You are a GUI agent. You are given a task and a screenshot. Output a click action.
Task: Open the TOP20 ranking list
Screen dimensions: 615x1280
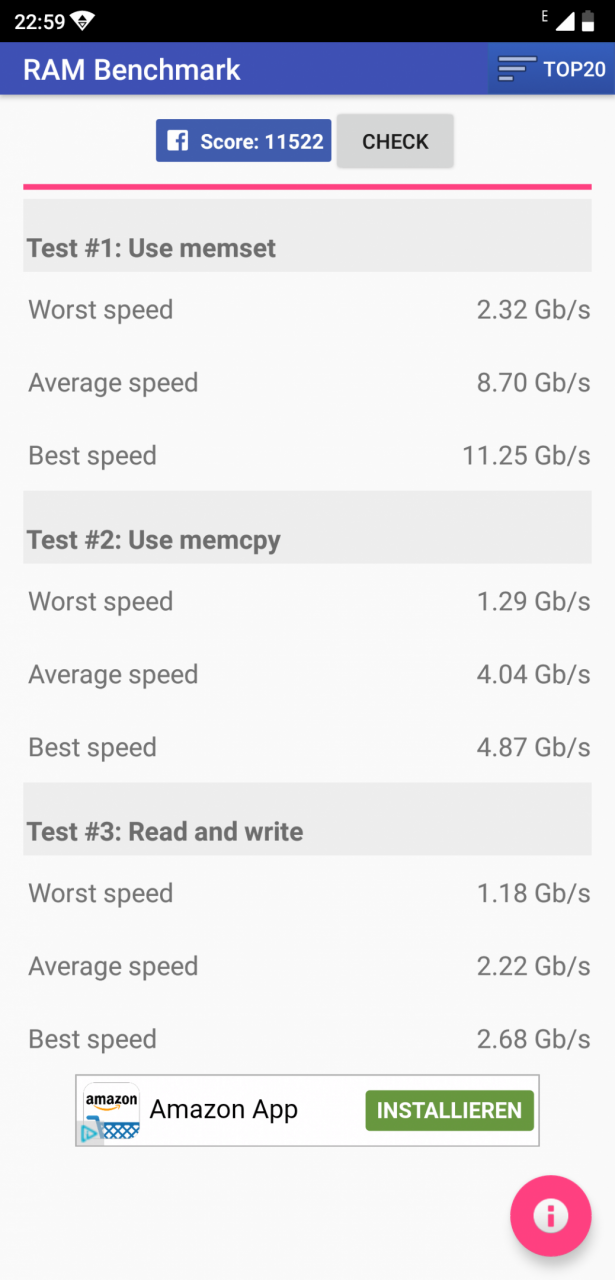coord(551,69)
